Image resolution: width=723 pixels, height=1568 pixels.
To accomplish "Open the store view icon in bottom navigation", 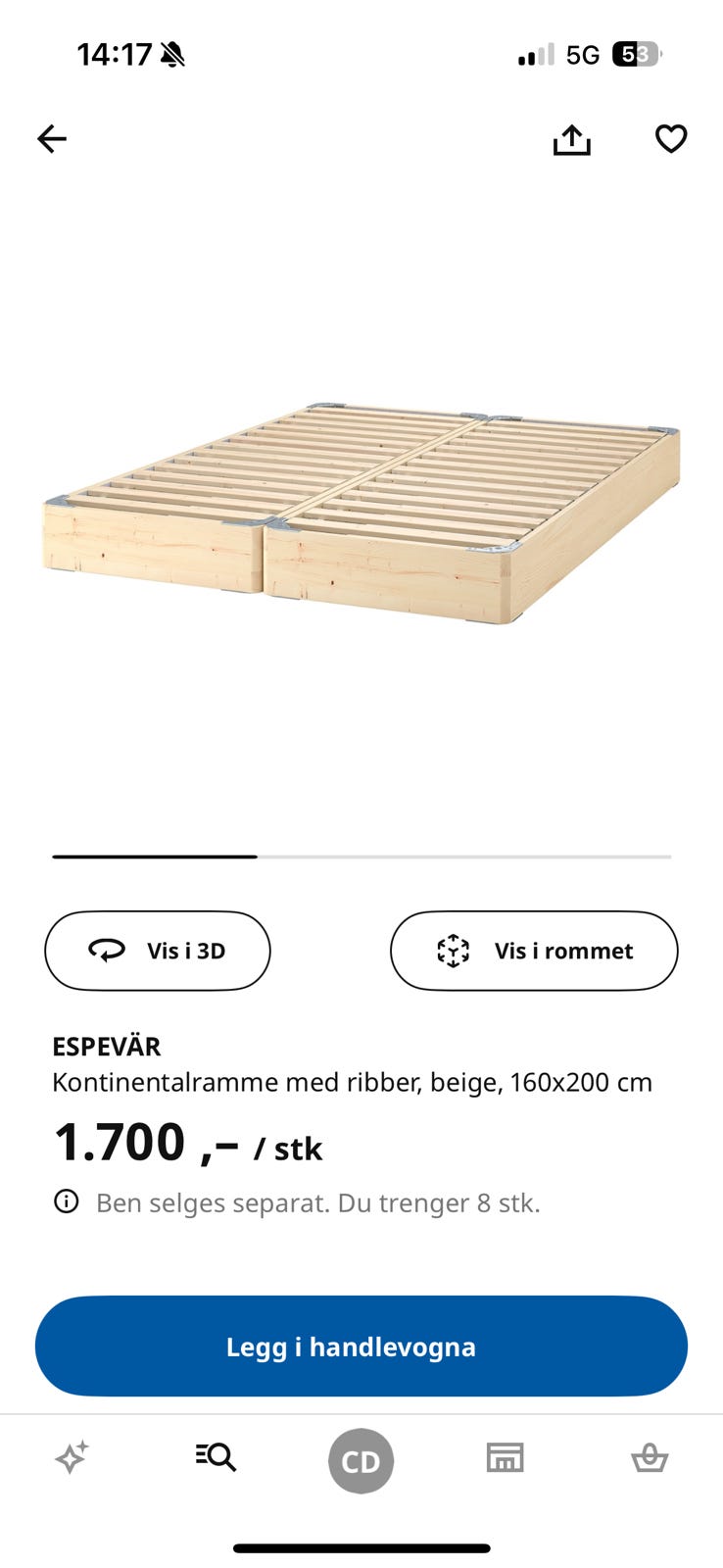I will pos(505,1457).
